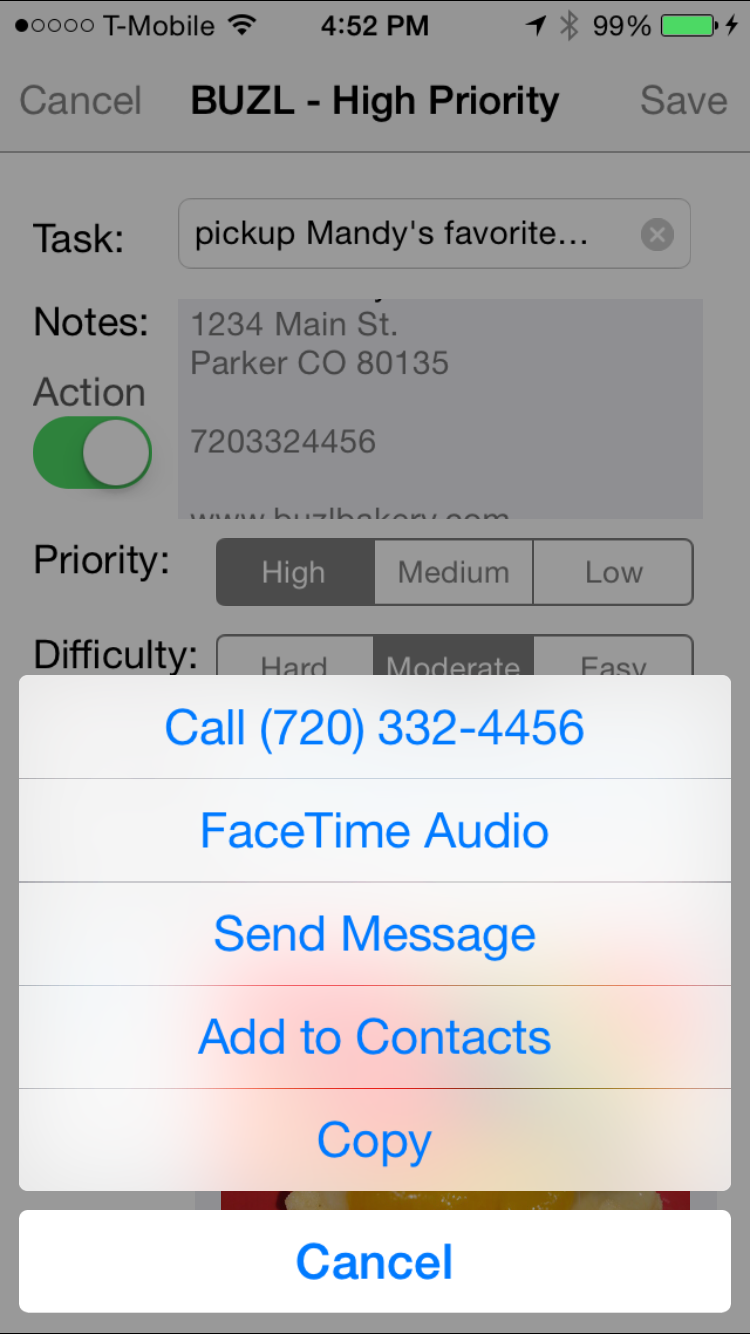The width and height of the screenshot is (750, 1334).
Task: Choose Send Message option
Action: (x=375, y=934)
